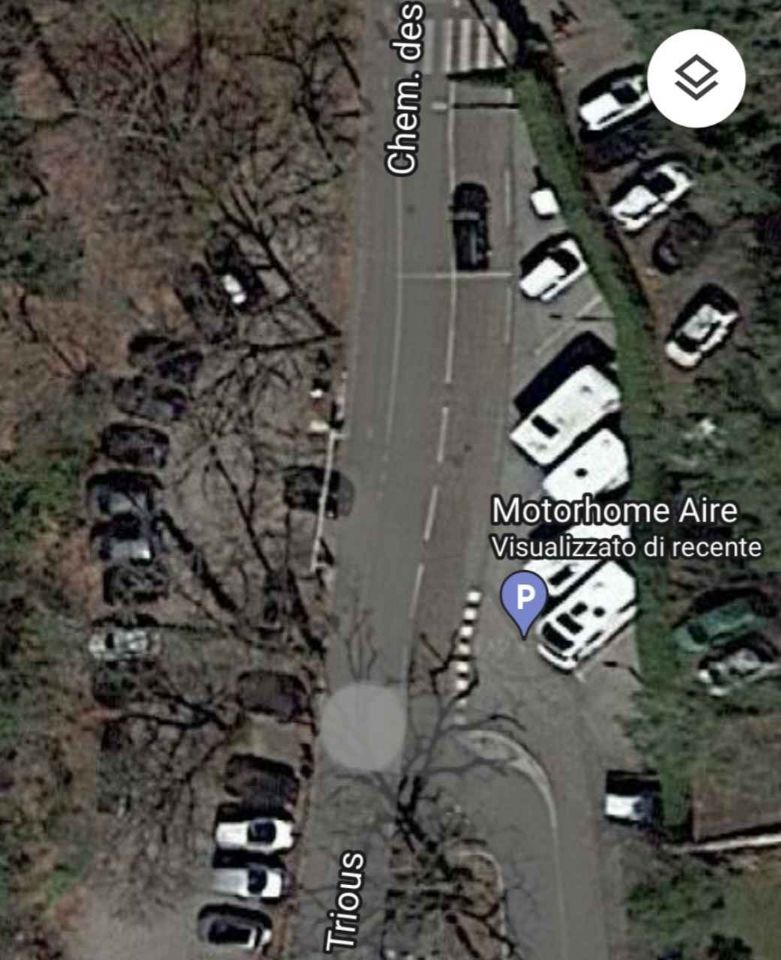
Task: Open the map layers button
Action: [x=696, y=78]
